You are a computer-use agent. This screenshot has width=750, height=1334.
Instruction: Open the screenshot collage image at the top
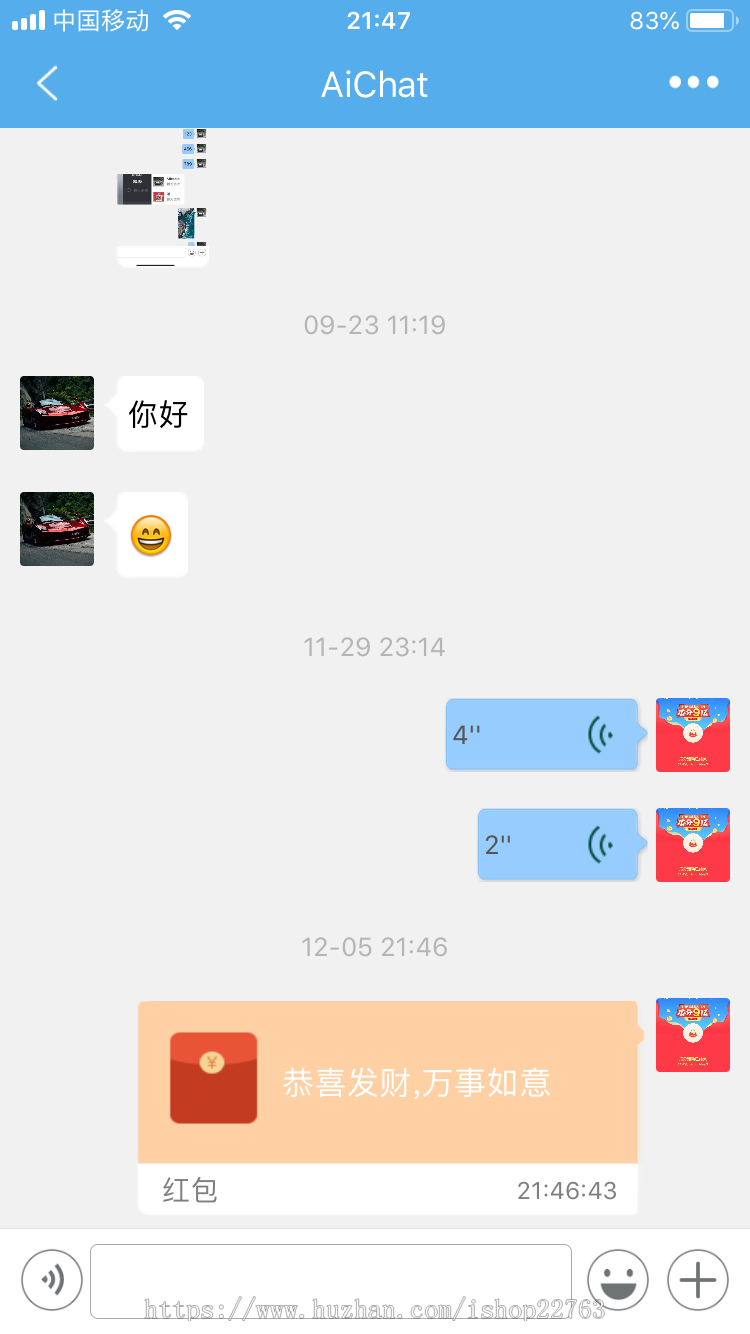tap(160, 195)
